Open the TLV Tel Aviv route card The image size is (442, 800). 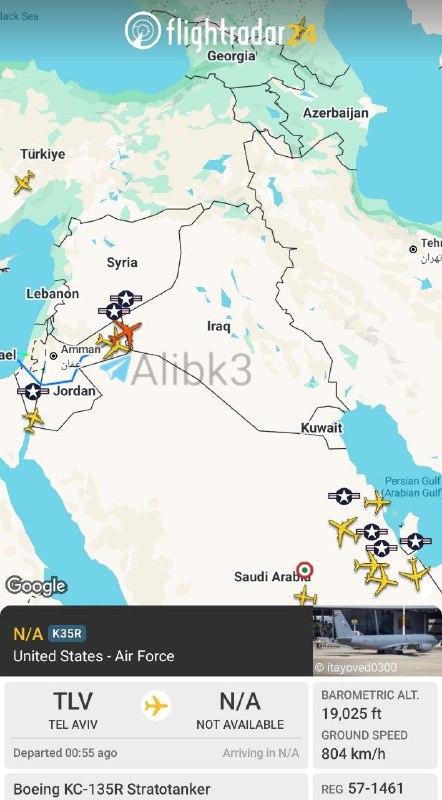156,725
